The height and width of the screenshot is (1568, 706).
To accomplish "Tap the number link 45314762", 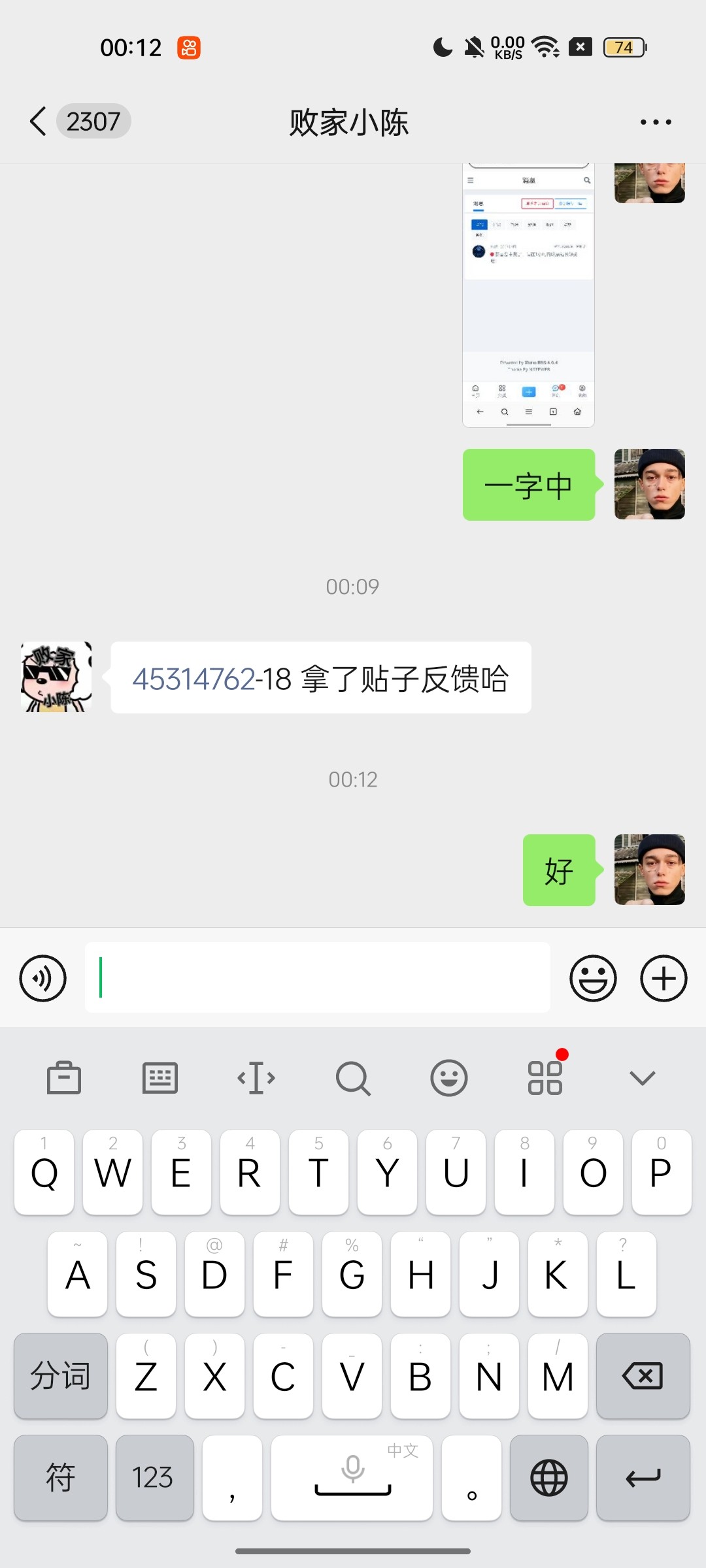I will [193, 679].
